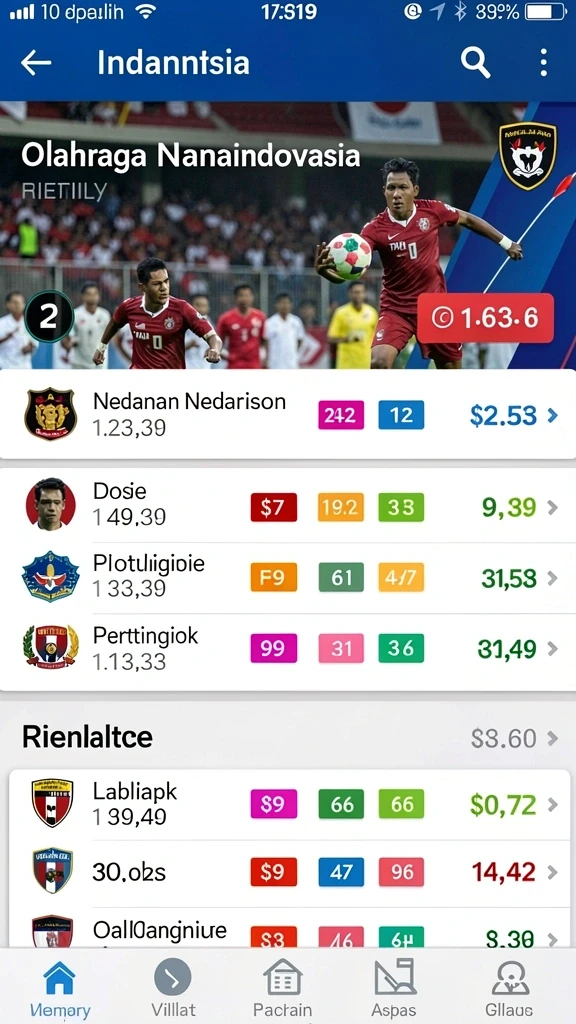Image resolution: width=576 pixels, height=1024 pixels.
Task: Switch to the Pacrain tab
Action: click(x=283, y=988)
